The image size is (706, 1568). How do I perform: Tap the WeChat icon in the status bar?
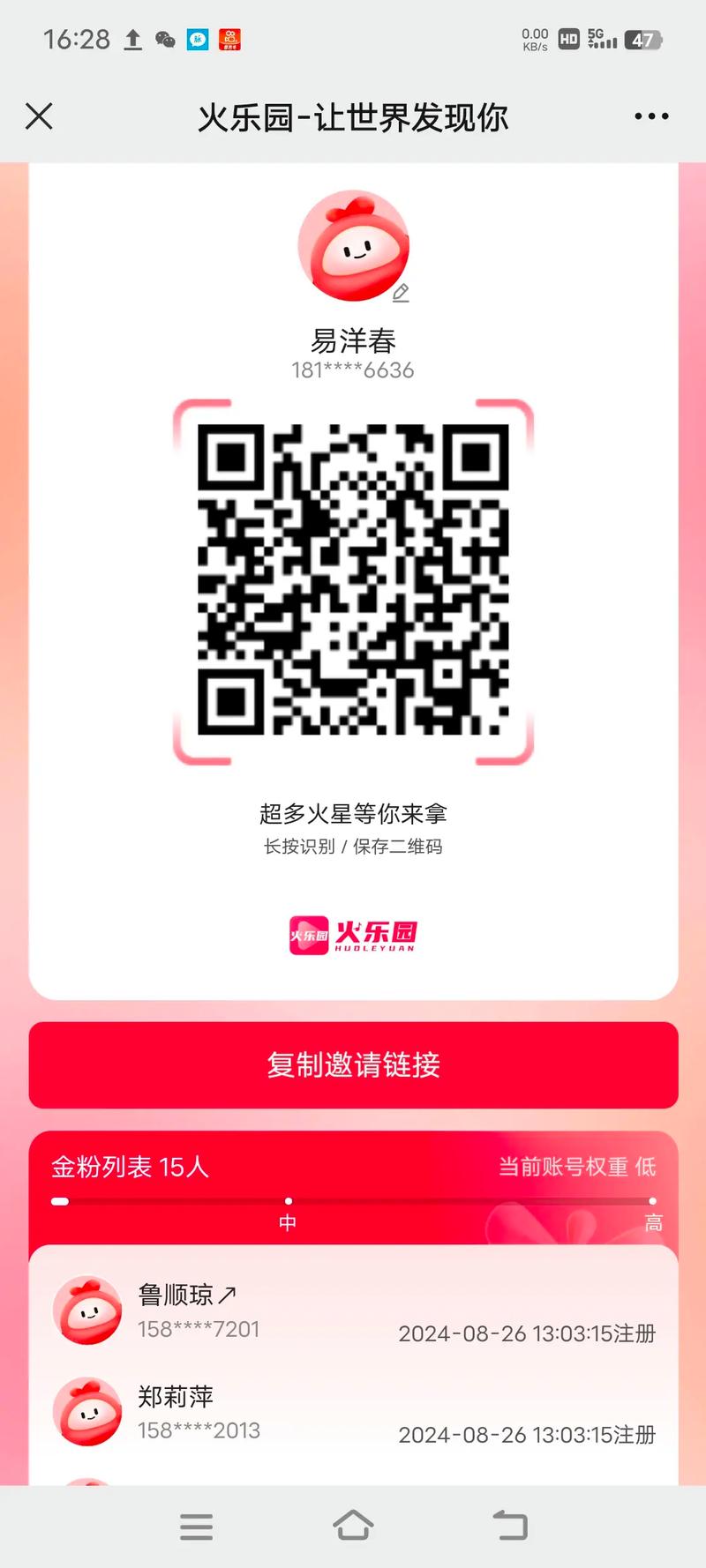pos(165,39)
